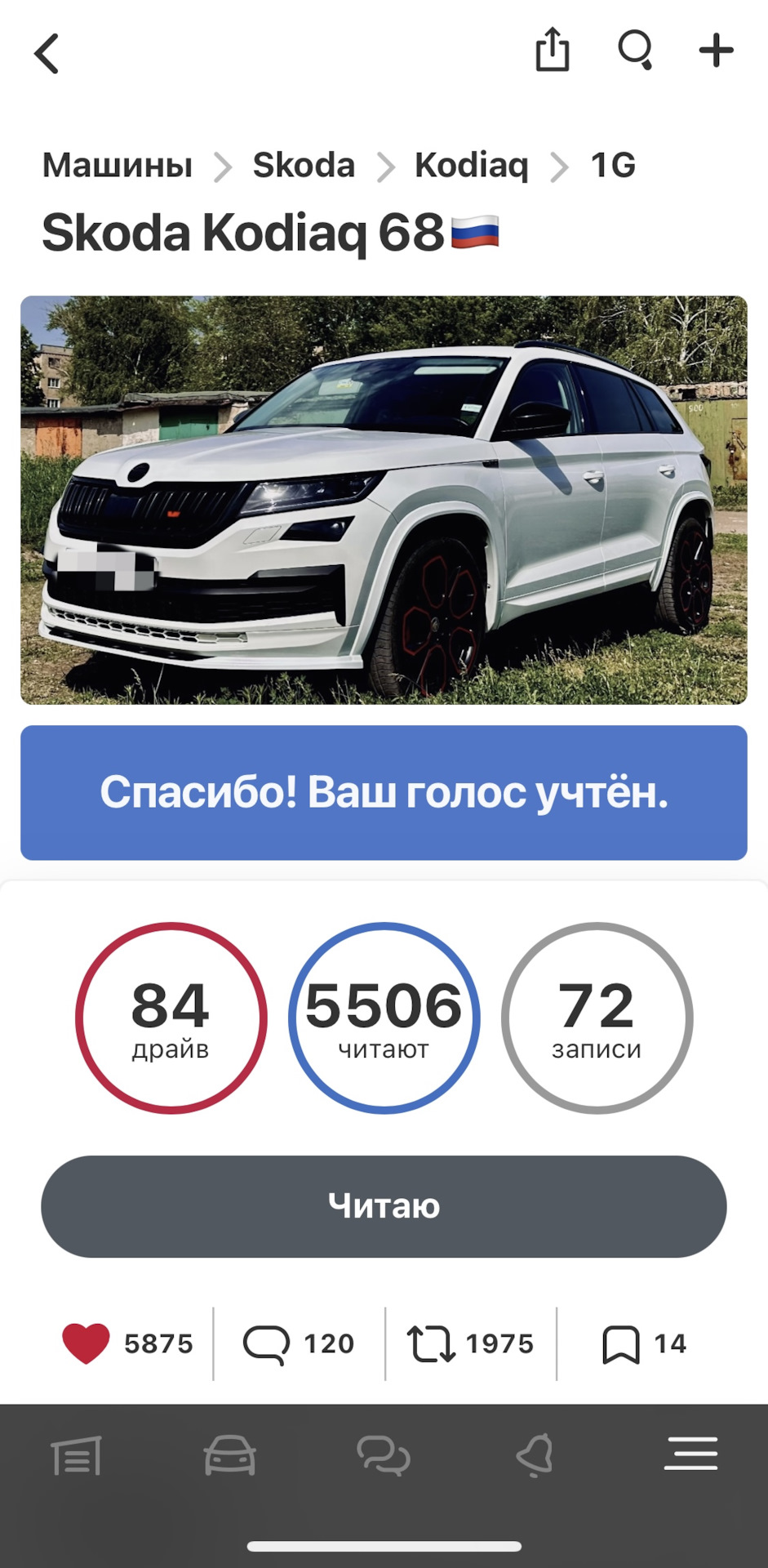Viewport: 768px width, 1568px height.
Task: Open the Kodiaq breadcrumb link
Action: click(x=472, y=166)
